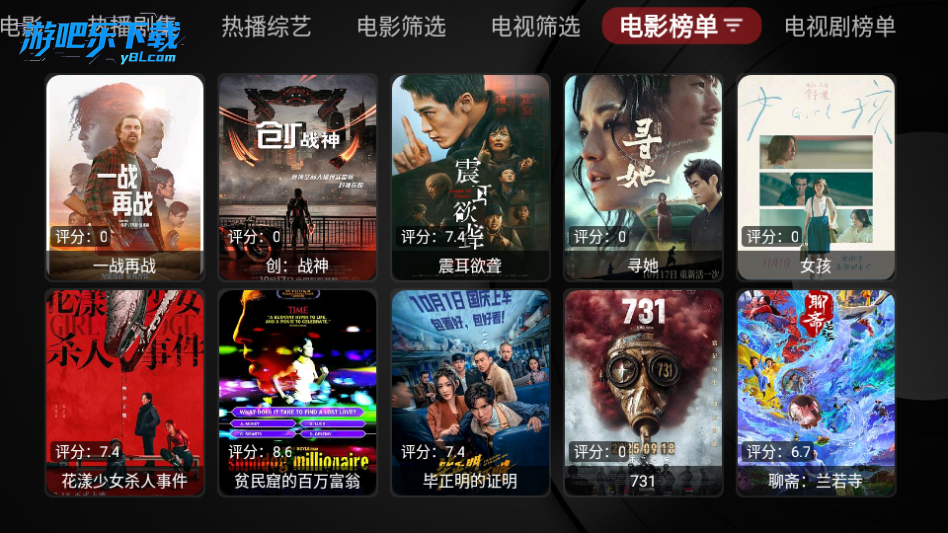Select 聊斋：兰若寺 movie
The width and height of the screenshot is (948, 533).
816,392
